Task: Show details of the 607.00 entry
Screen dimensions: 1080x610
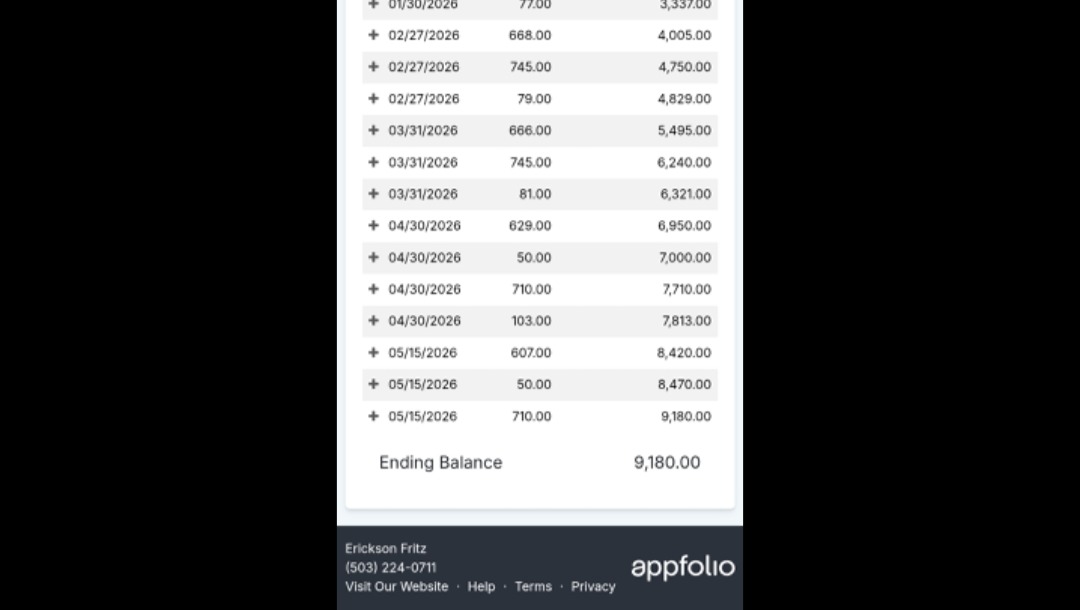Action: [x=373, y=353]
